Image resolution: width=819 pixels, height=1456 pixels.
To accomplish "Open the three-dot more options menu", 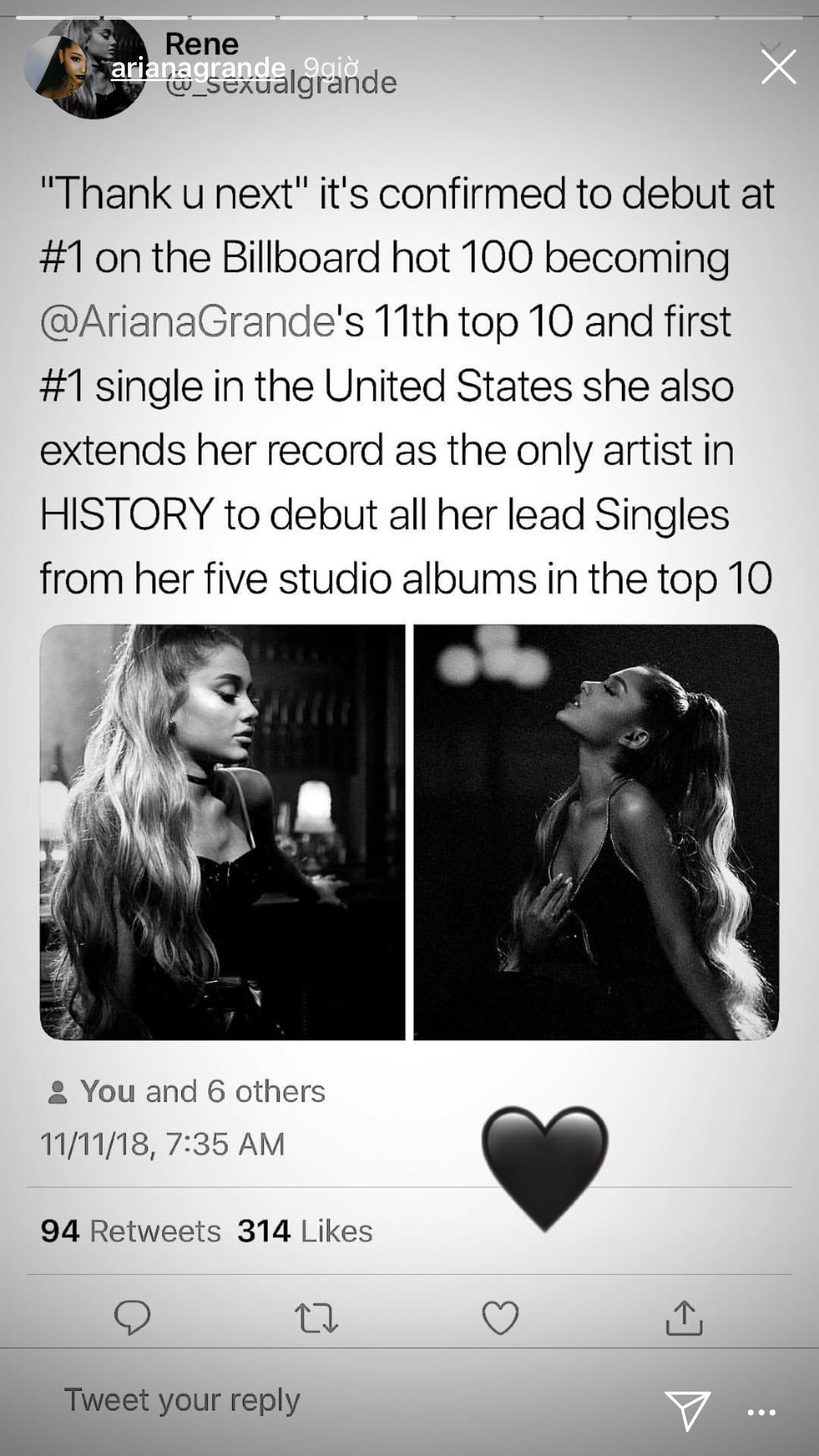I will [762, 1412].
